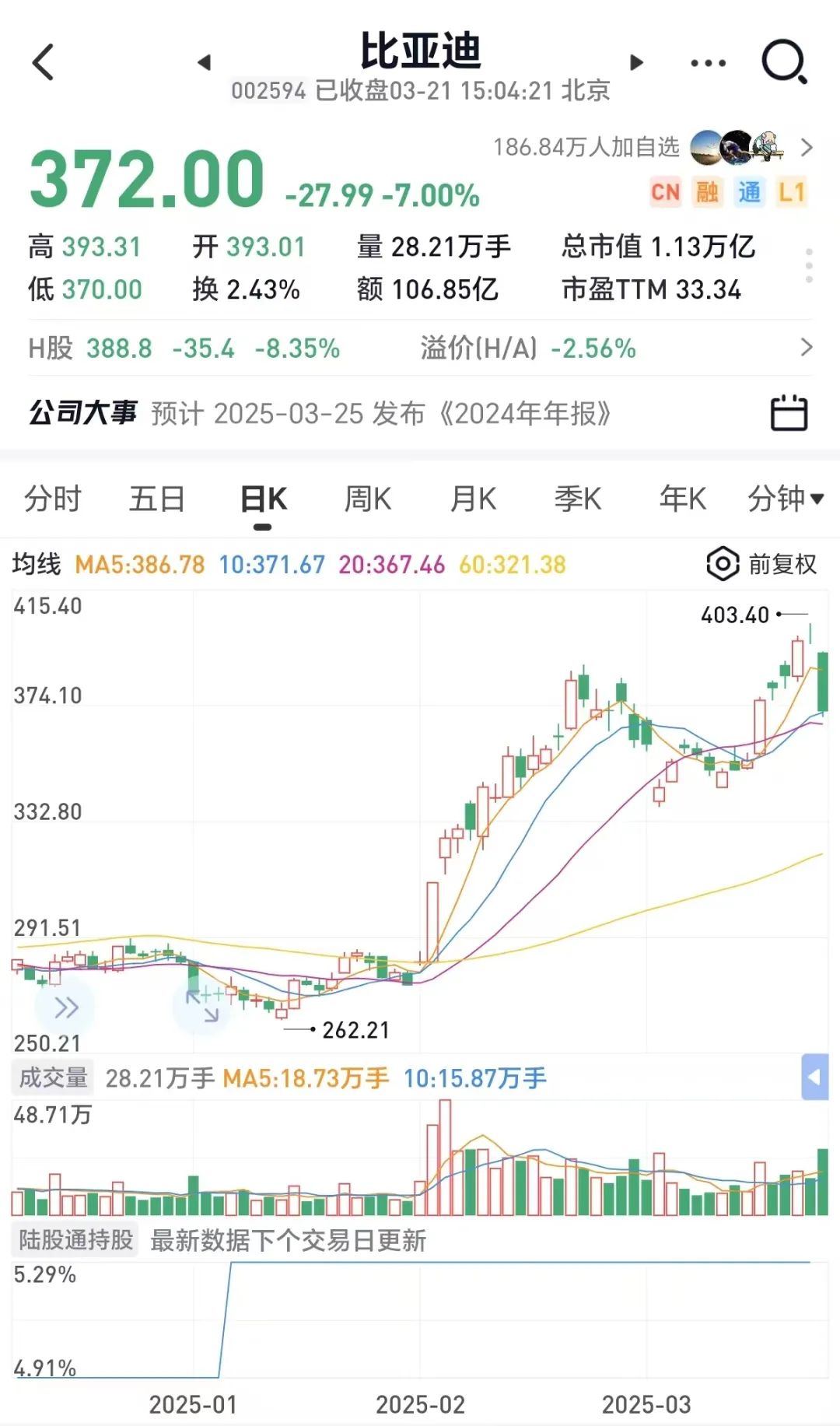Screen dimensions: 840x1426
Task: Switch to the 季K chart tab
Action: pyautogui.click(x=578, y=499)
